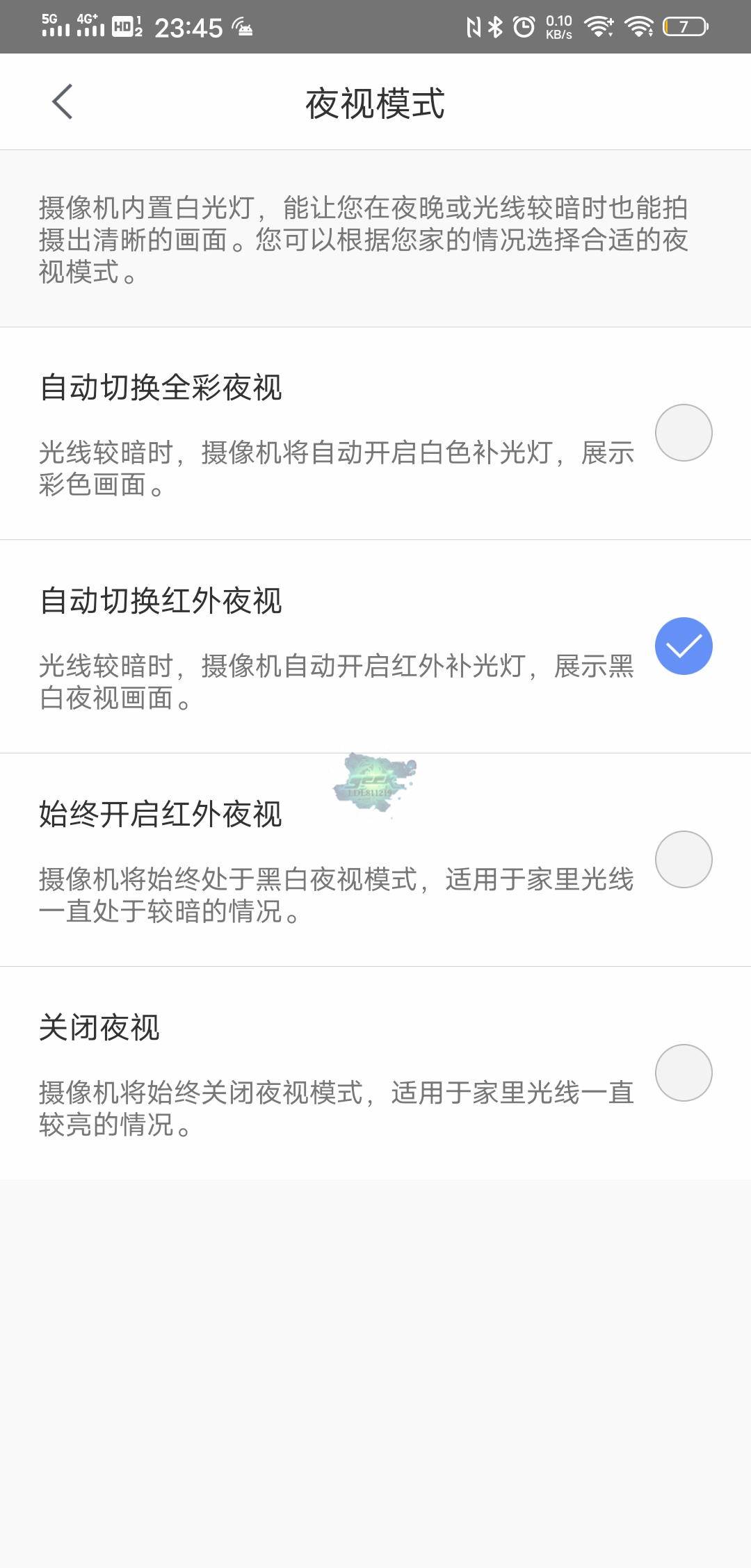Enable 始终开启红外夜视 option
This screenshot has width=751, height=1568.
point(683,859)
